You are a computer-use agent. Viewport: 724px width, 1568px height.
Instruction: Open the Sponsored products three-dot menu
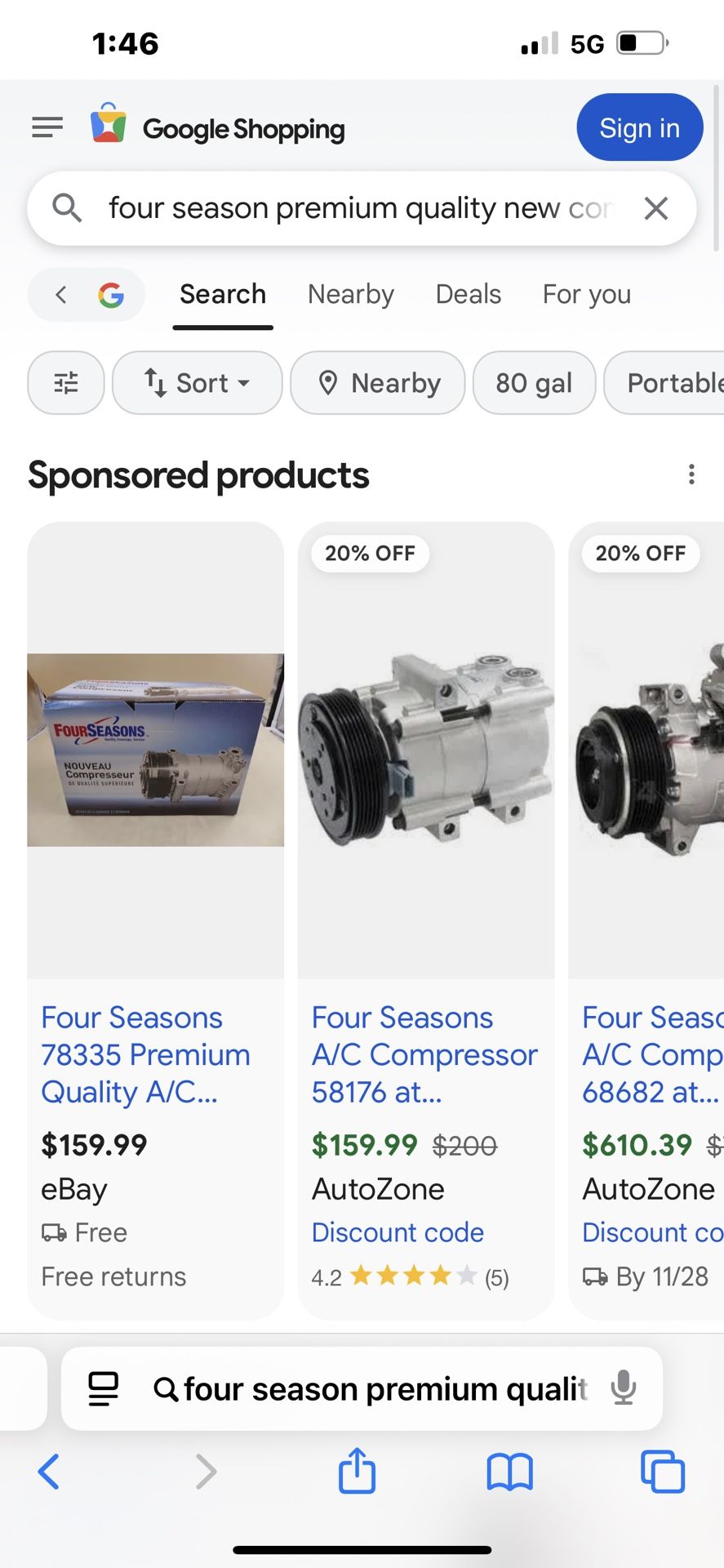(x=691, y=474)
